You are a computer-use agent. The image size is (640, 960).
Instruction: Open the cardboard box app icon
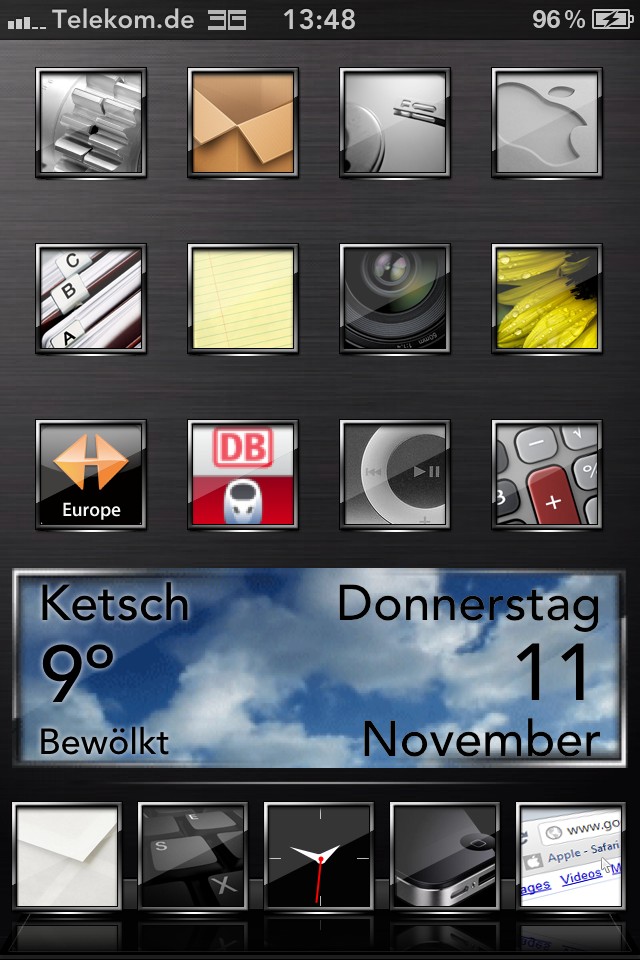click(x=243, y=123)
